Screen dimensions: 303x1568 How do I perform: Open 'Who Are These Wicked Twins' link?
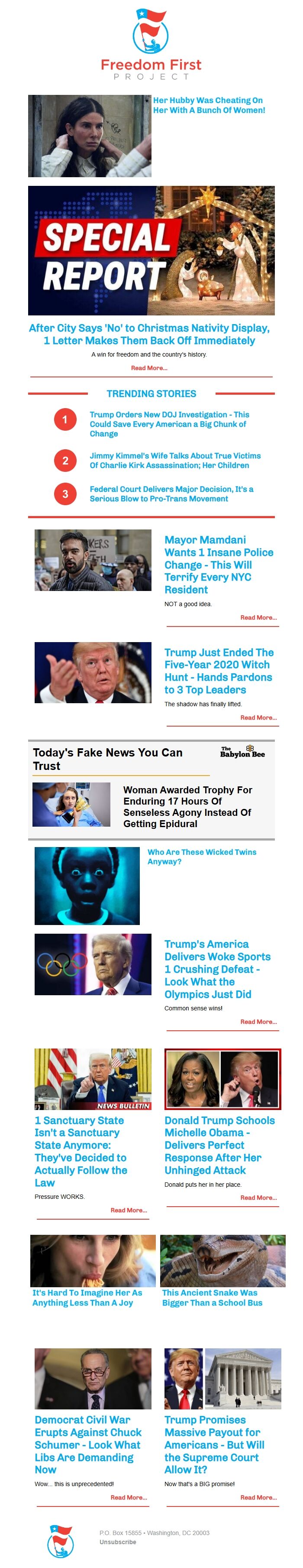201,857
